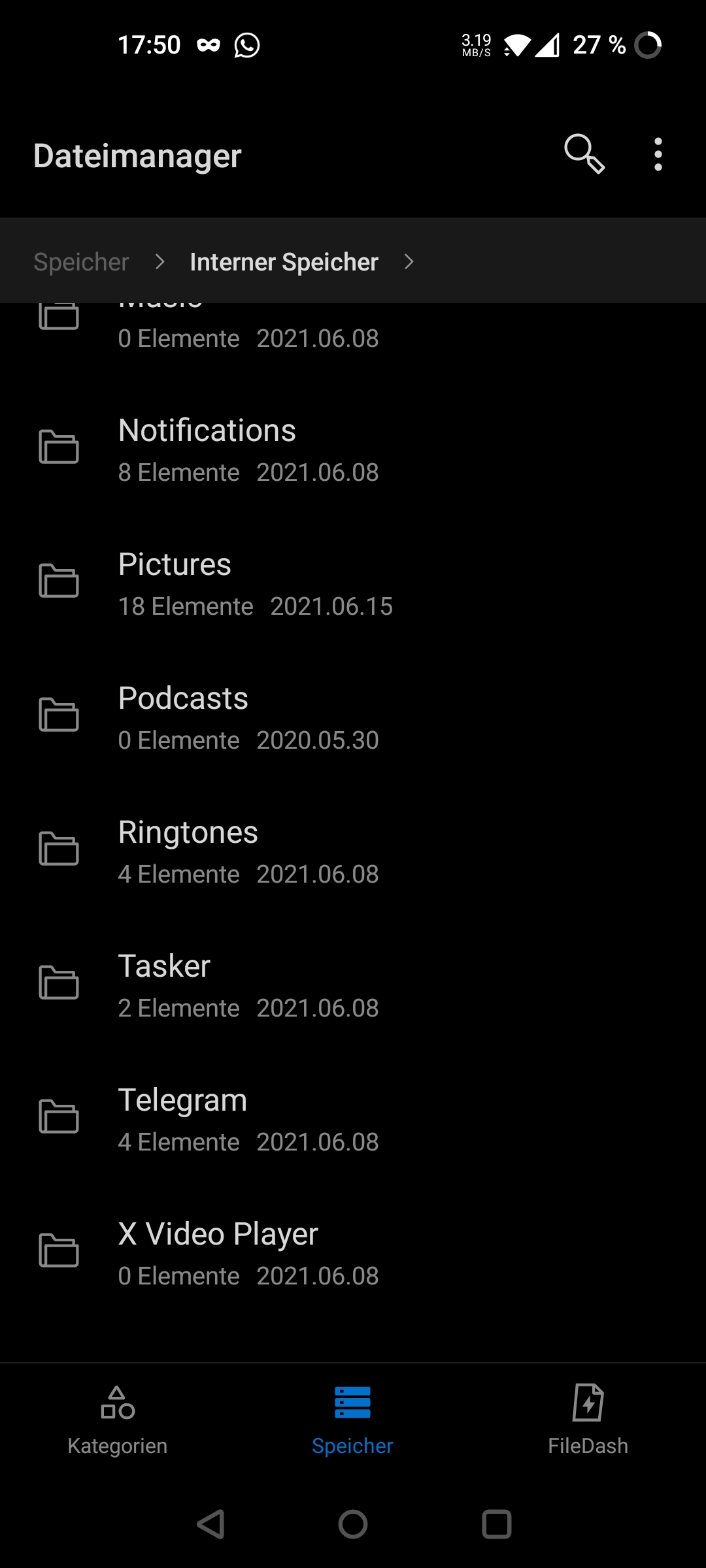Open the Podcasts folder
Image resolution: width=706 pixels, height=1568 pixels.
click(x=184, y=717)
